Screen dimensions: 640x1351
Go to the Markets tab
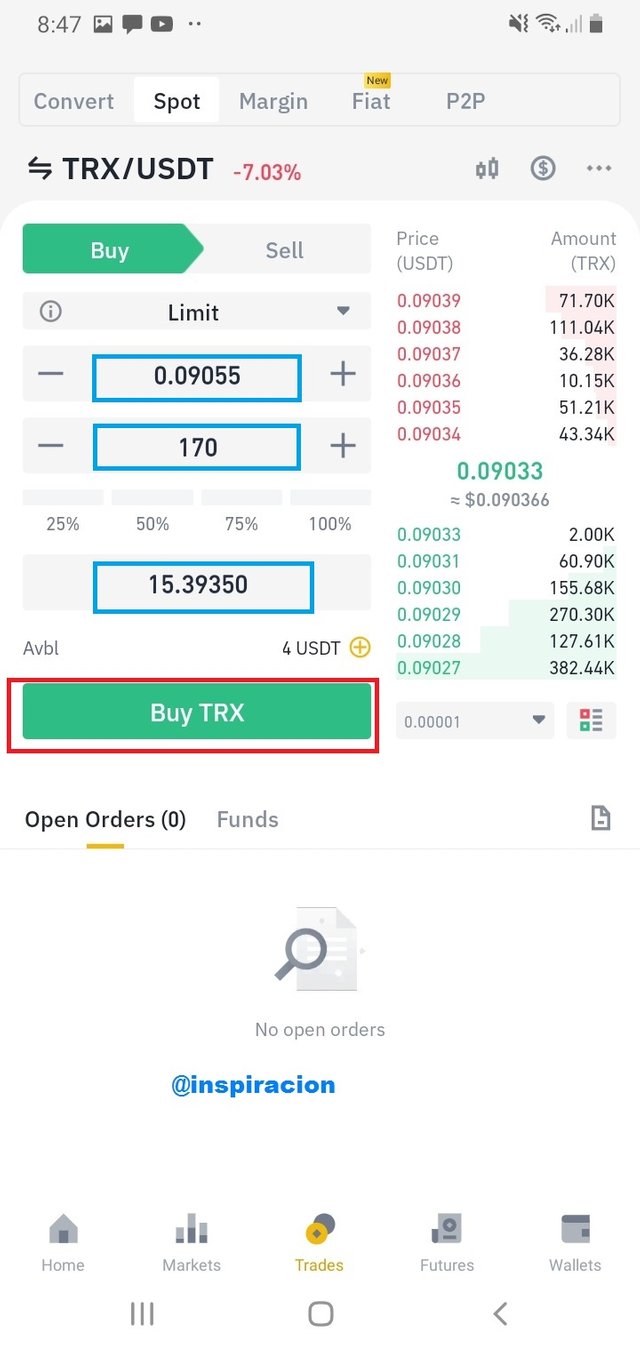click(191, 1244)
